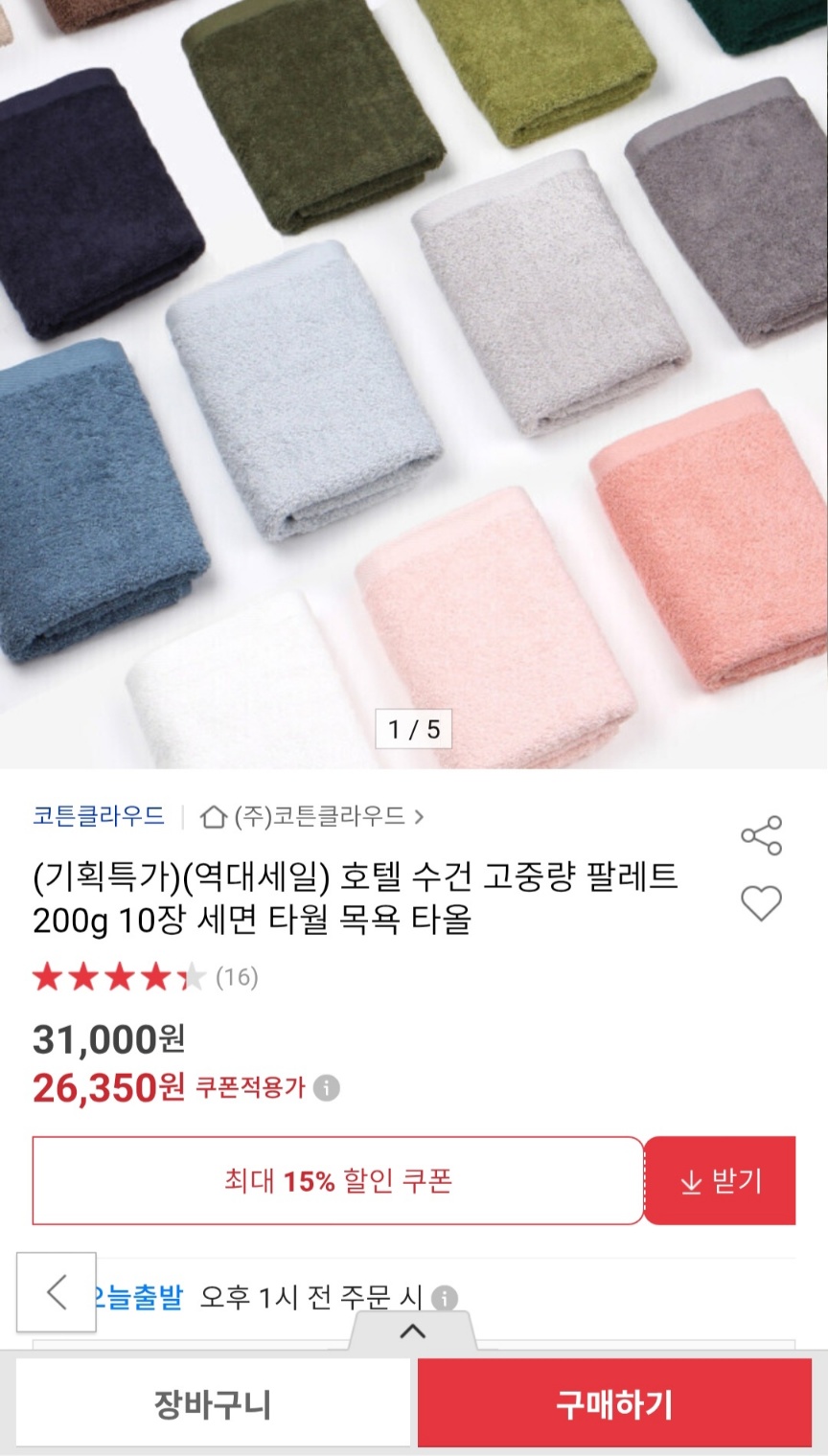The height and width of the screenshot is (1456, 828).
Task: Show info about 오늘출발 delivery
Action: pyautogui.click(x=444, y=1299)
